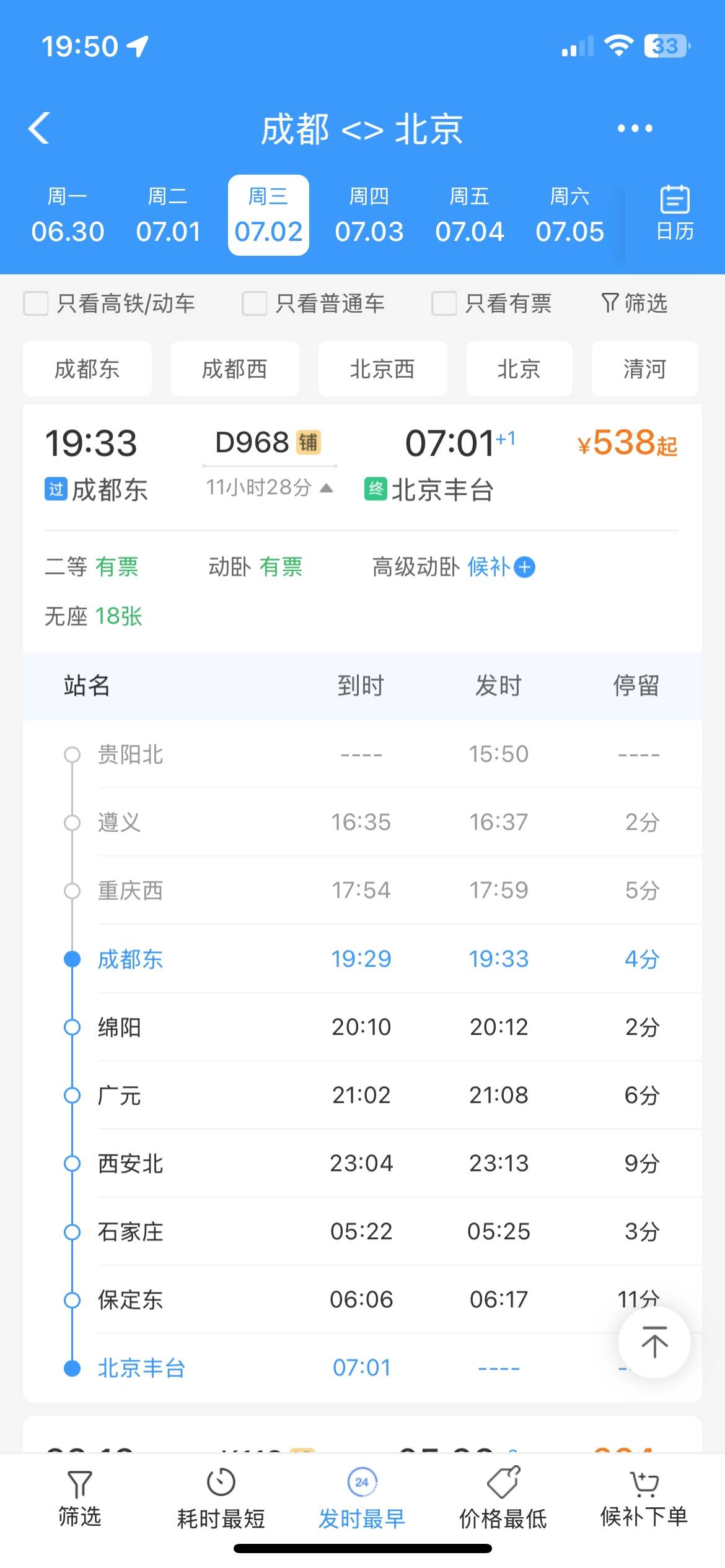Add 高级动卧 候补 waitlist plus
725x1568 pixels.
[525, 567]
